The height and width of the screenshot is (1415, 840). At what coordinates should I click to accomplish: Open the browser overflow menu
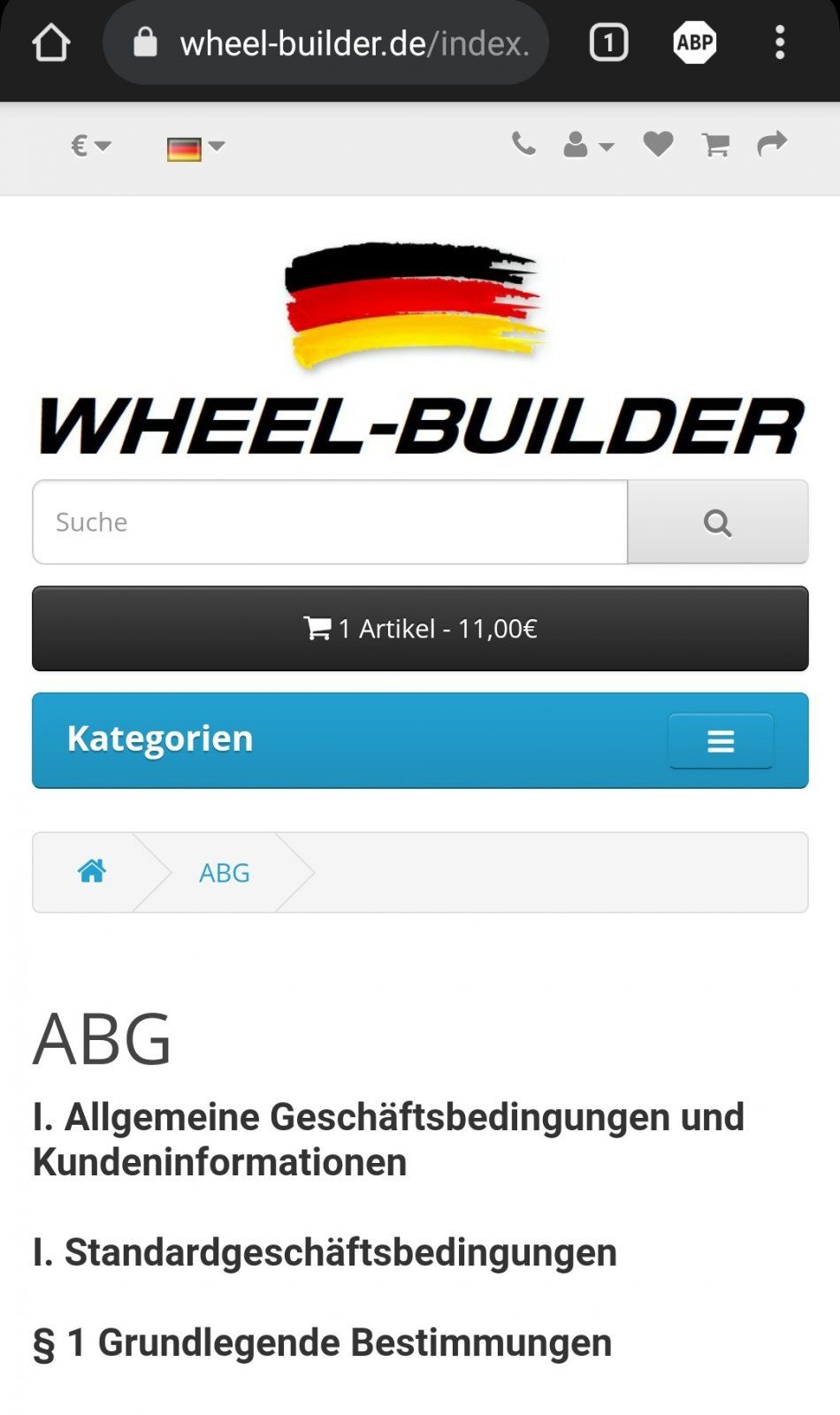coord(779,42)
